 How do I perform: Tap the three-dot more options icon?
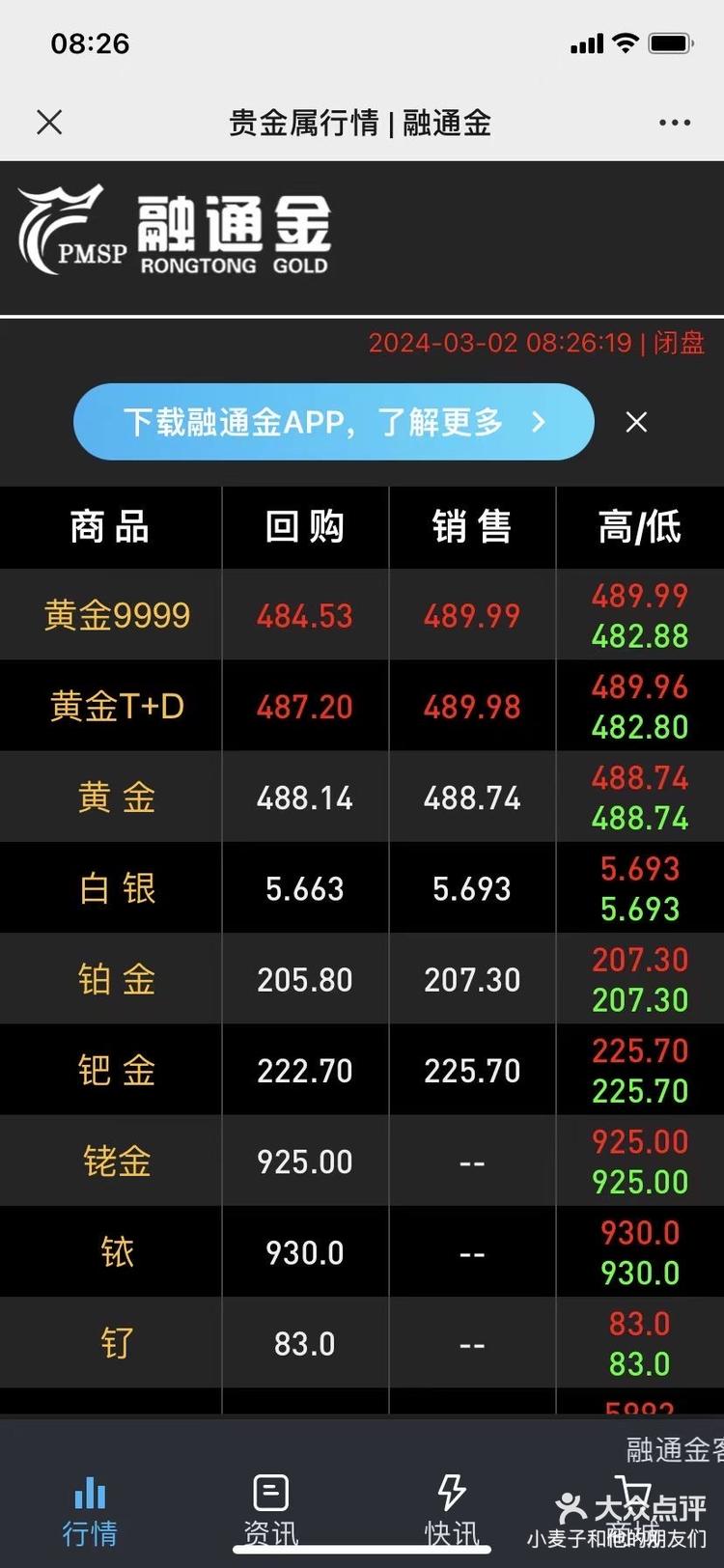tap(674, 123)
